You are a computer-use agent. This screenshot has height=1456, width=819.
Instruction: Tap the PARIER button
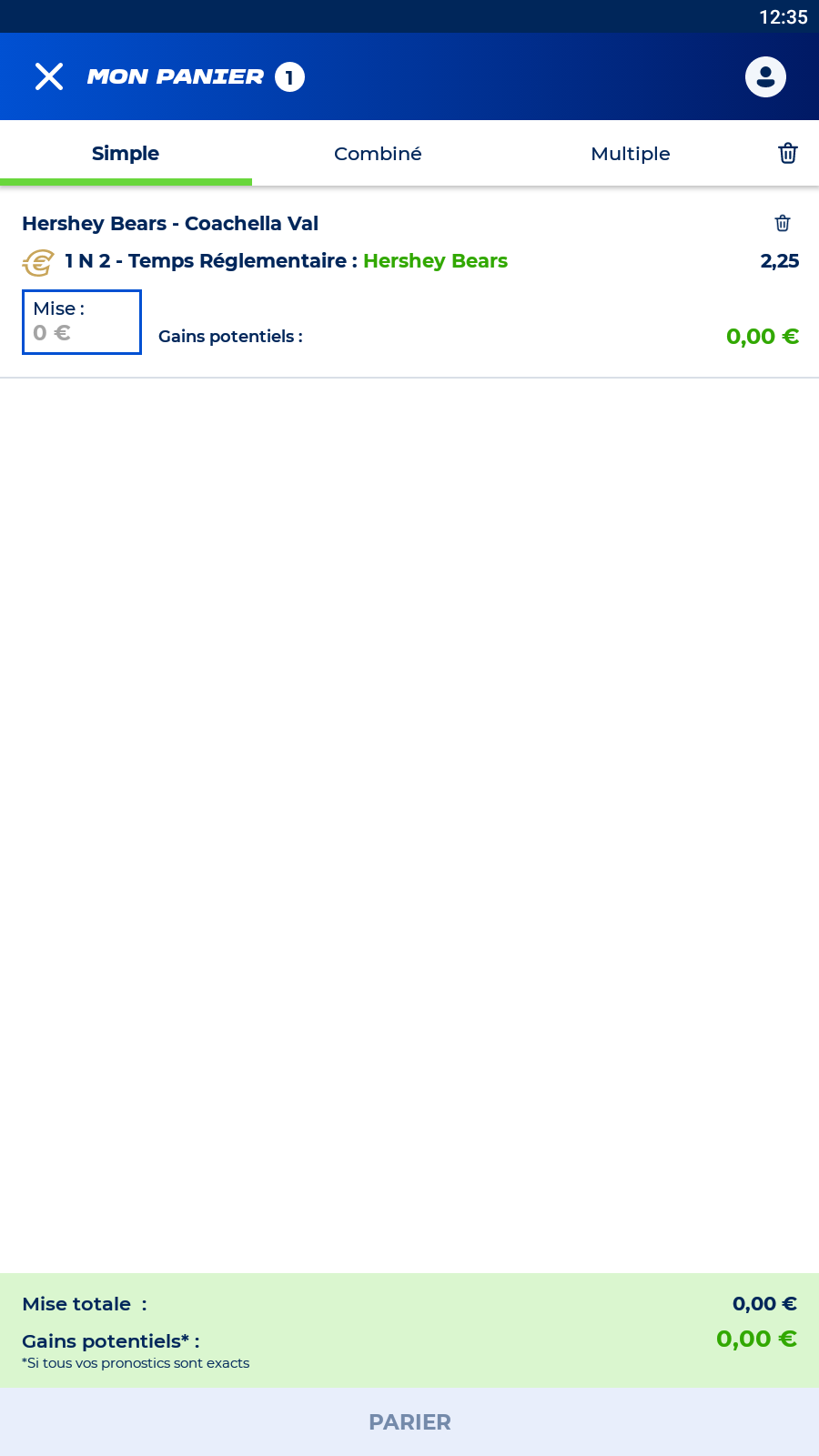[x=409, y=1421]
